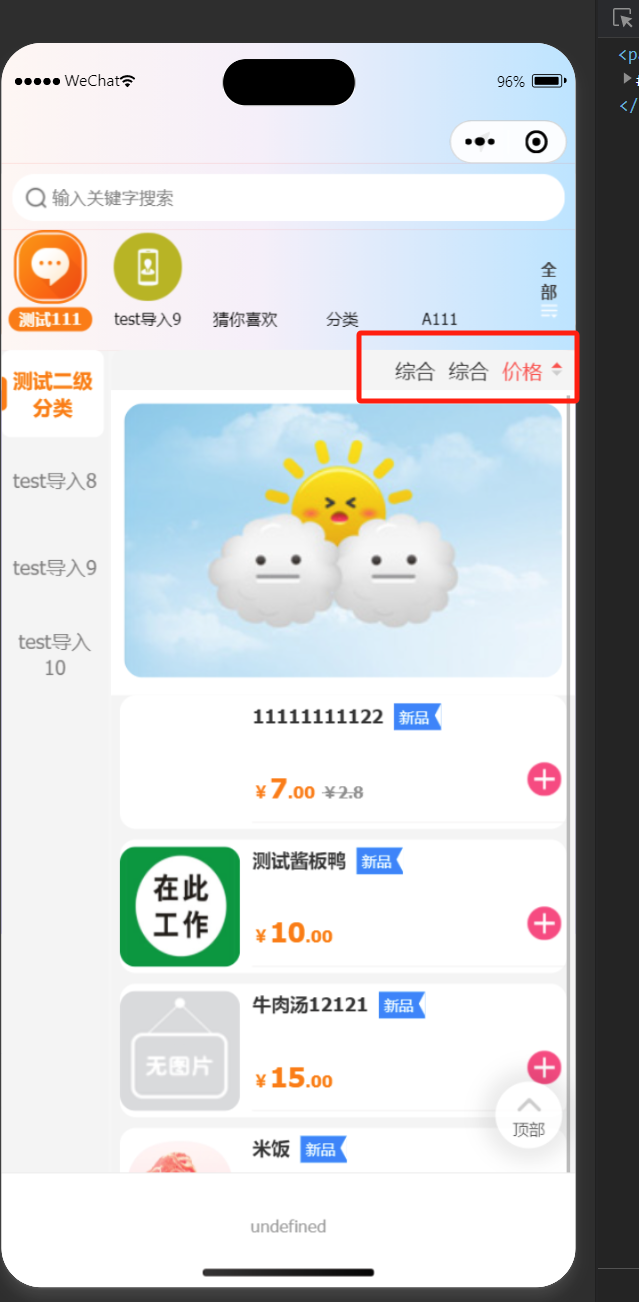Expand all categories via 全部
Viewport: 639px width, 1302px height.
[x=548, y=290]
